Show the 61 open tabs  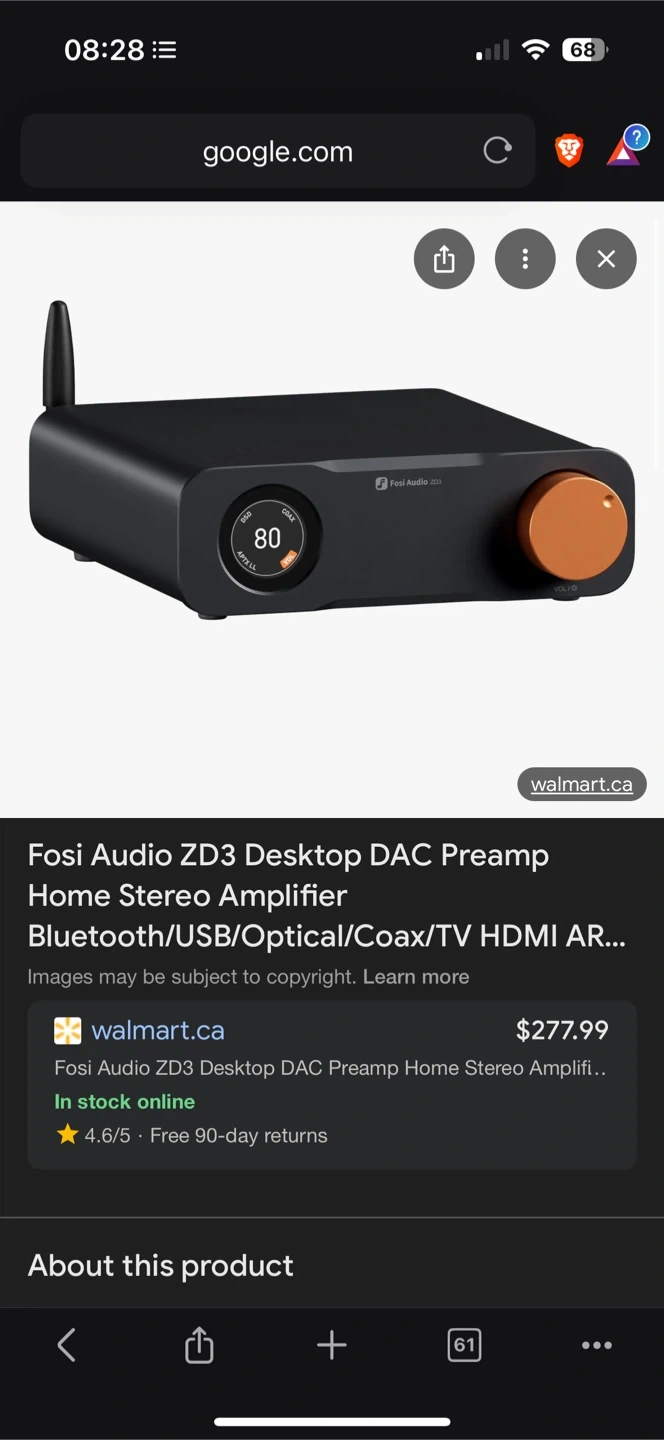tap(464, 1345)
